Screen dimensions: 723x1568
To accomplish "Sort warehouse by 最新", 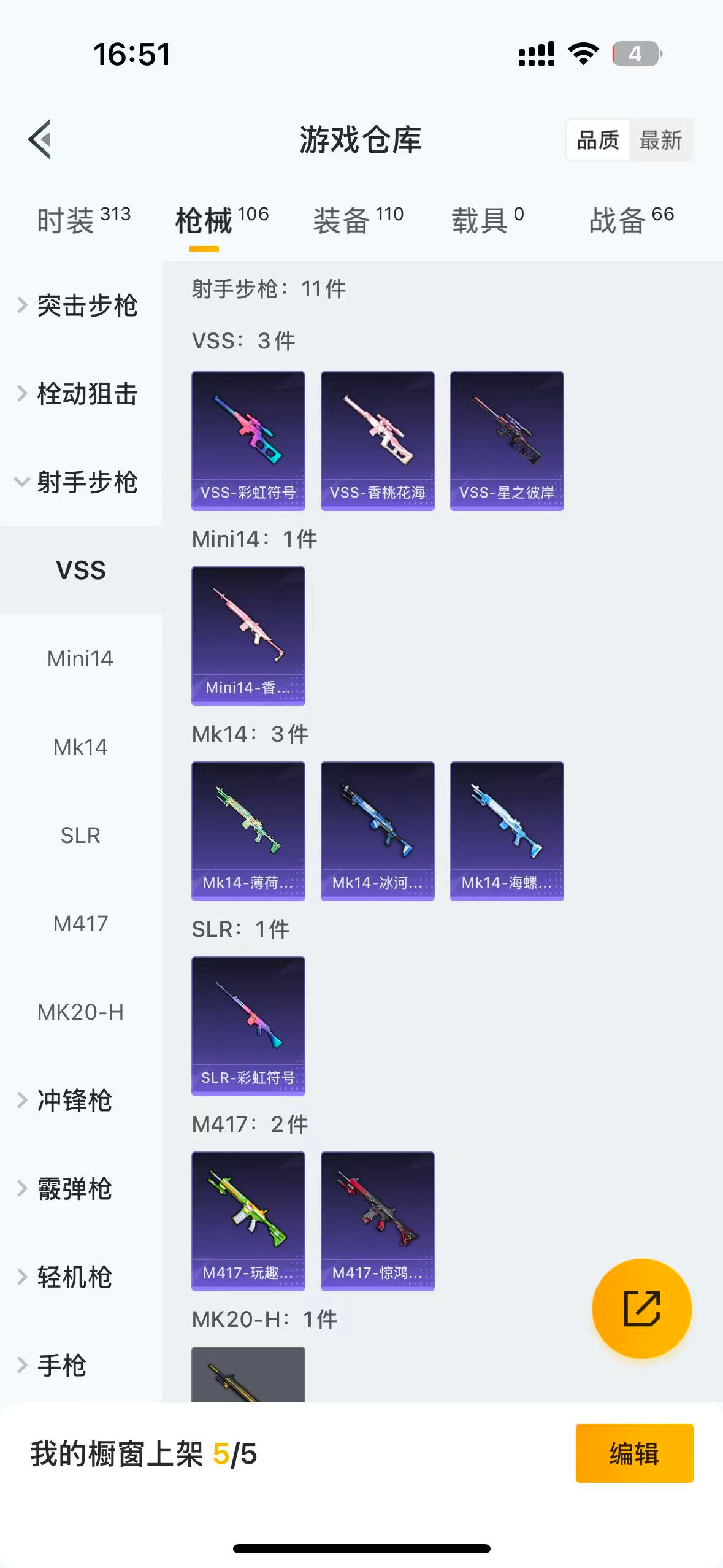I will (660, 140).
